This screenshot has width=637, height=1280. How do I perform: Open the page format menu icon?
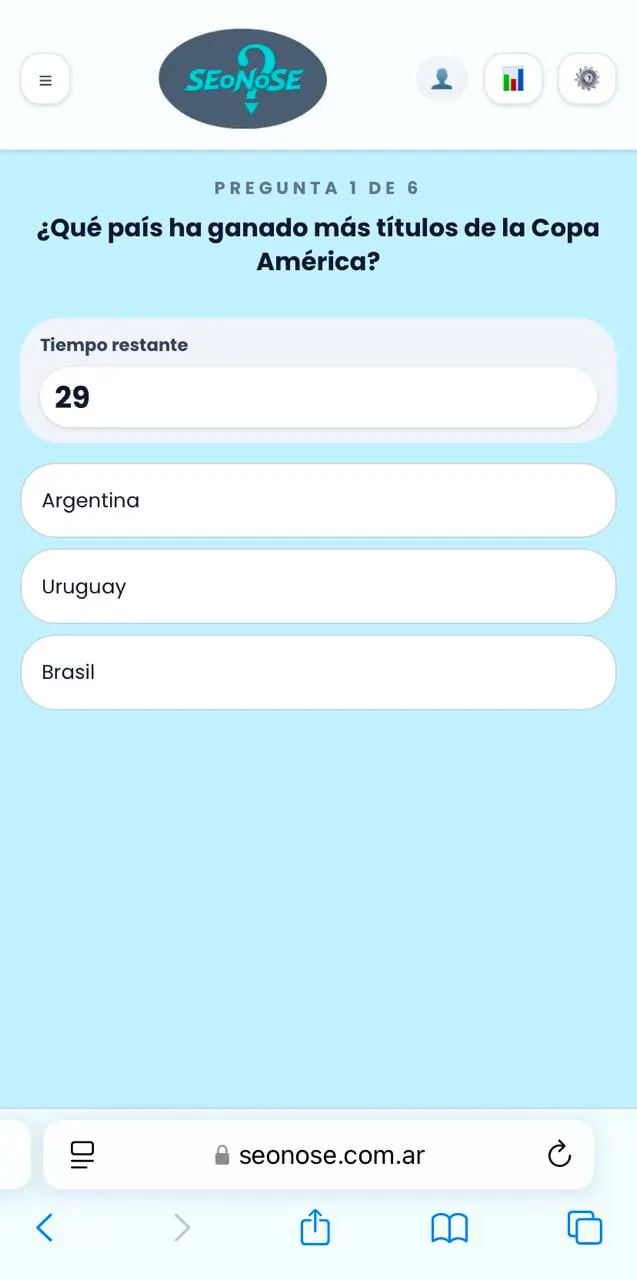[83, 1155]
